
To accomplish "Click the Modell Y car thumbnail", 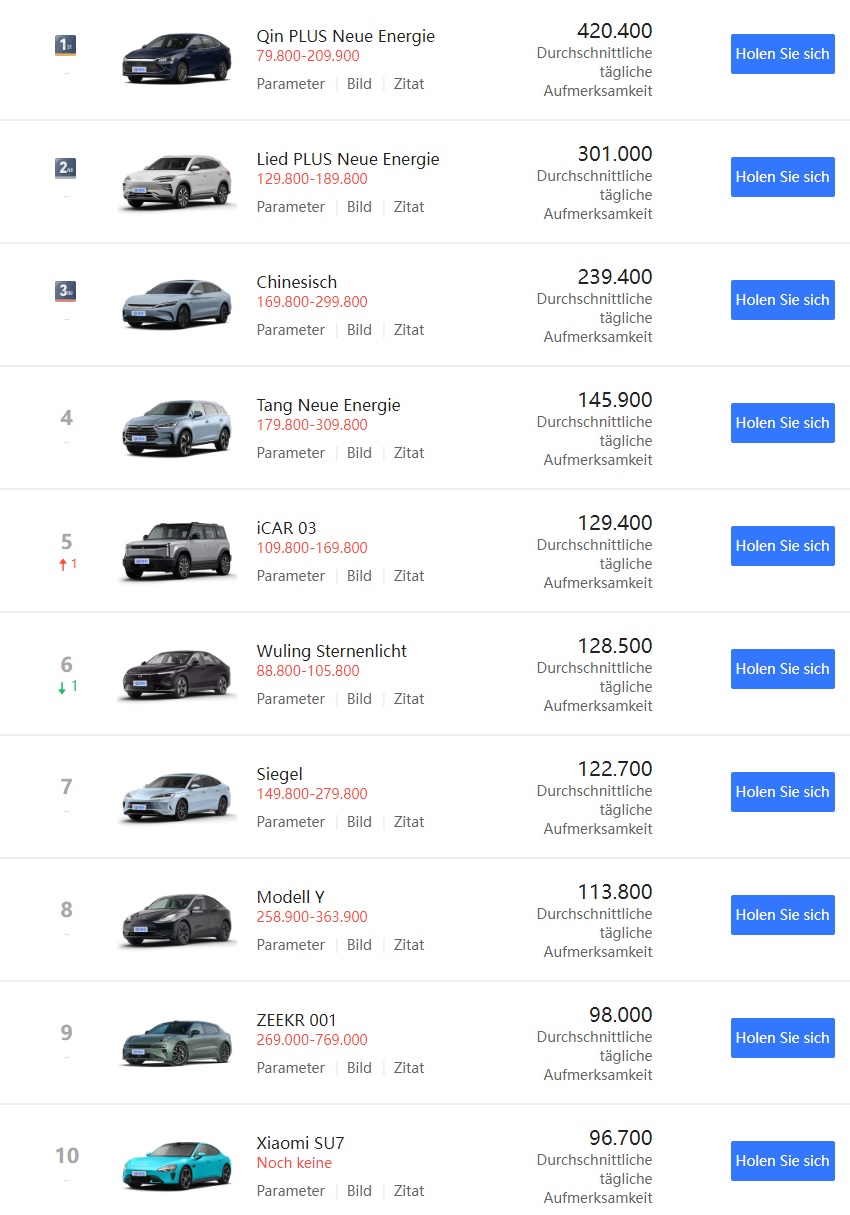I will click(x=176, y=918).
